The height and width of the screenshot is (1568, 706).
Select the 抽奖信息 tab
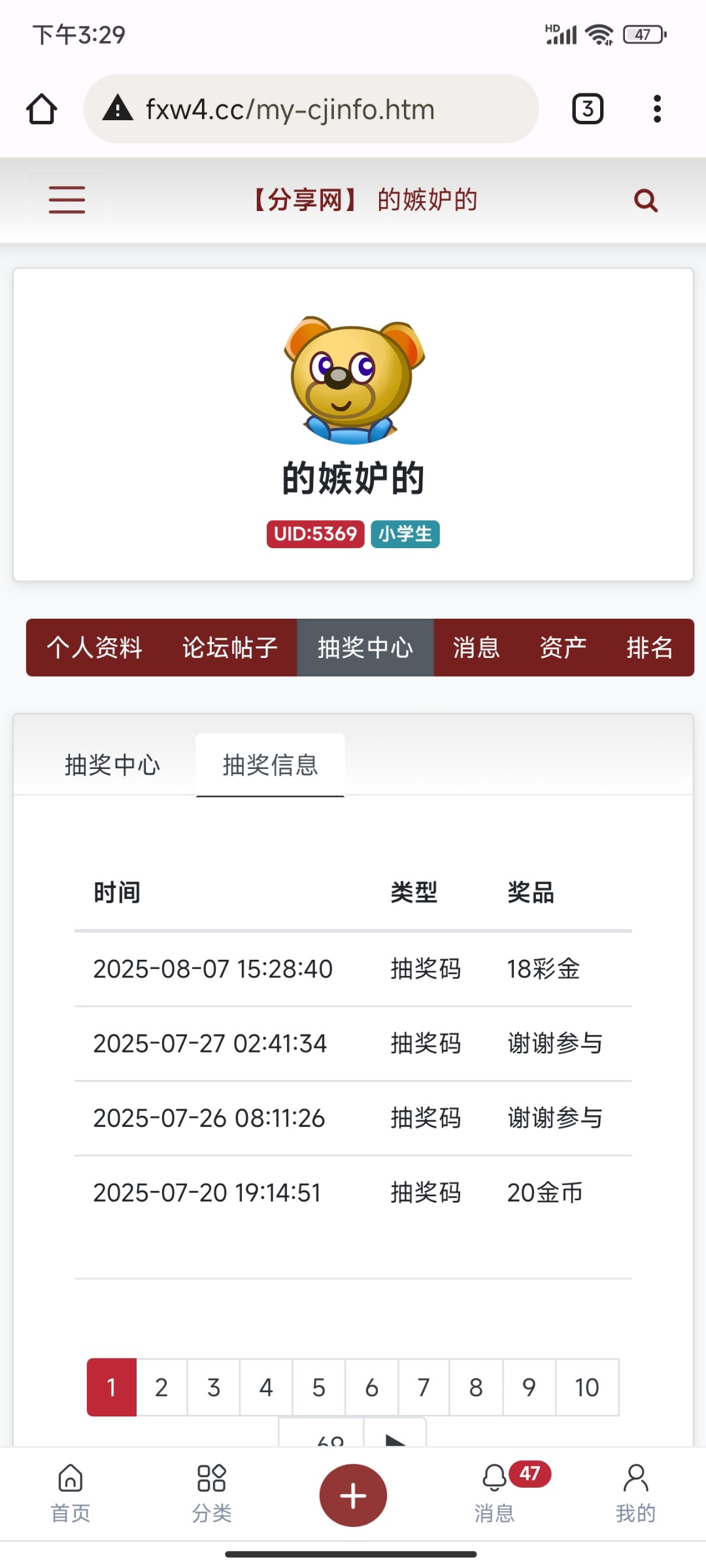(270, 764)
